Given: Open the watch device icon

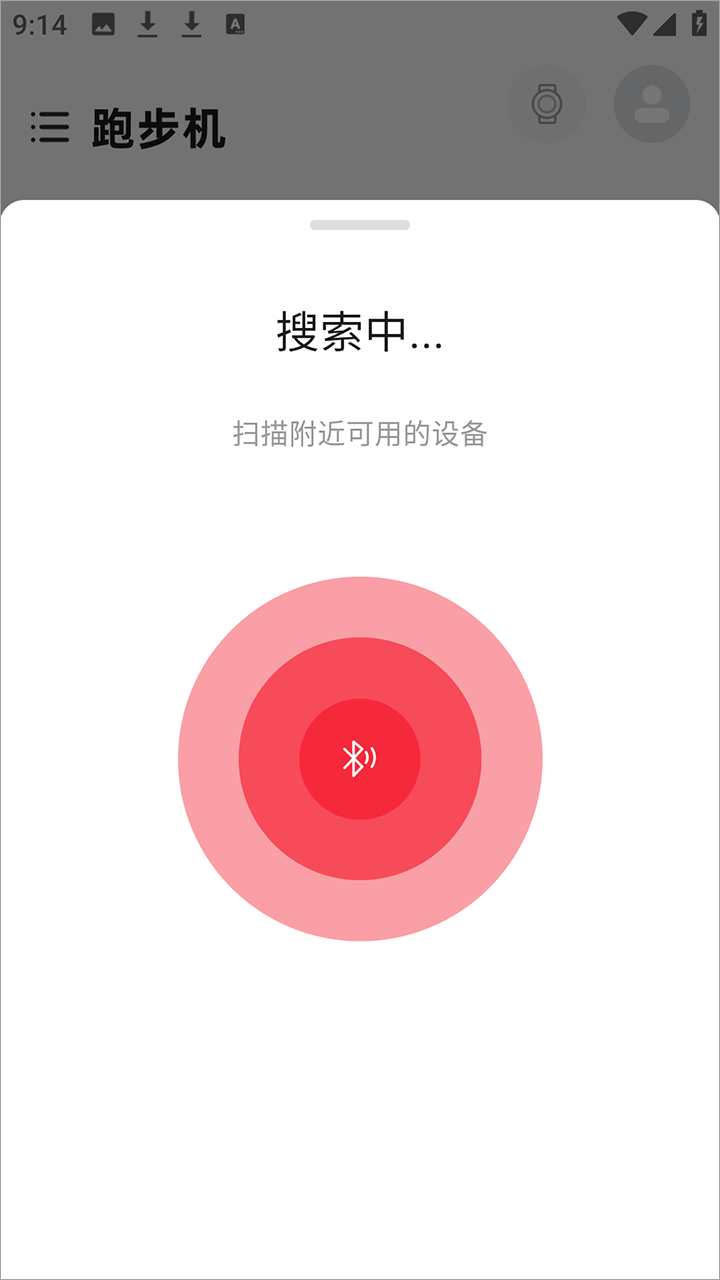Looking at the screenshot, I should [546, 104].
